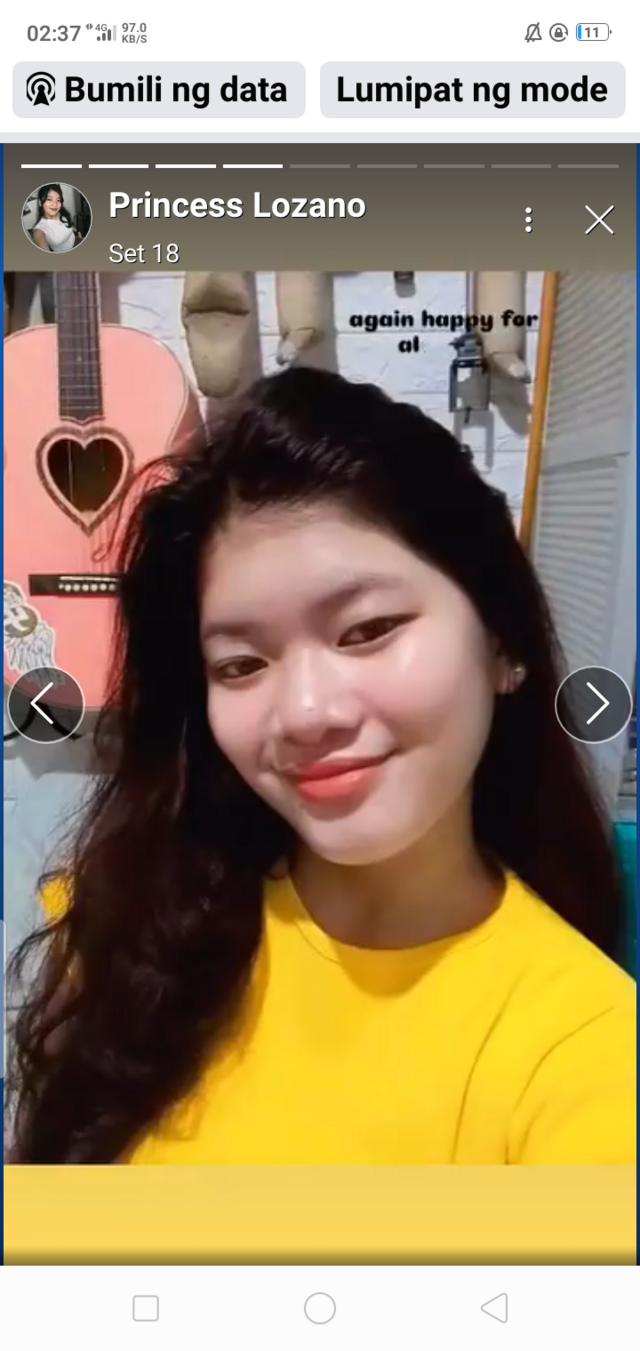Tap the system back button
Viewport: 640px width, 1351px height.
[x=494, y=1308]
